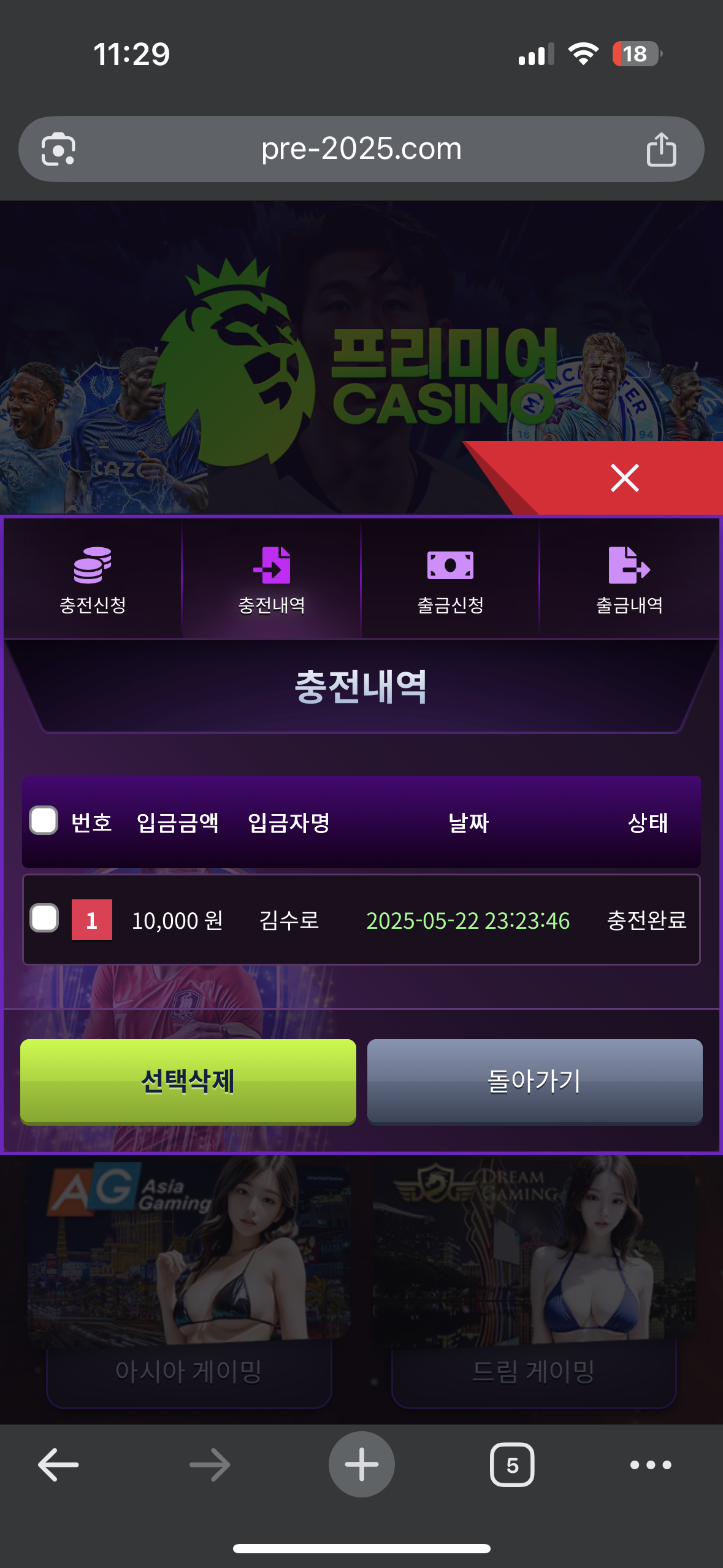Check the select-all box in the table header
723x1568 pixels.
(x=44, y=821)
